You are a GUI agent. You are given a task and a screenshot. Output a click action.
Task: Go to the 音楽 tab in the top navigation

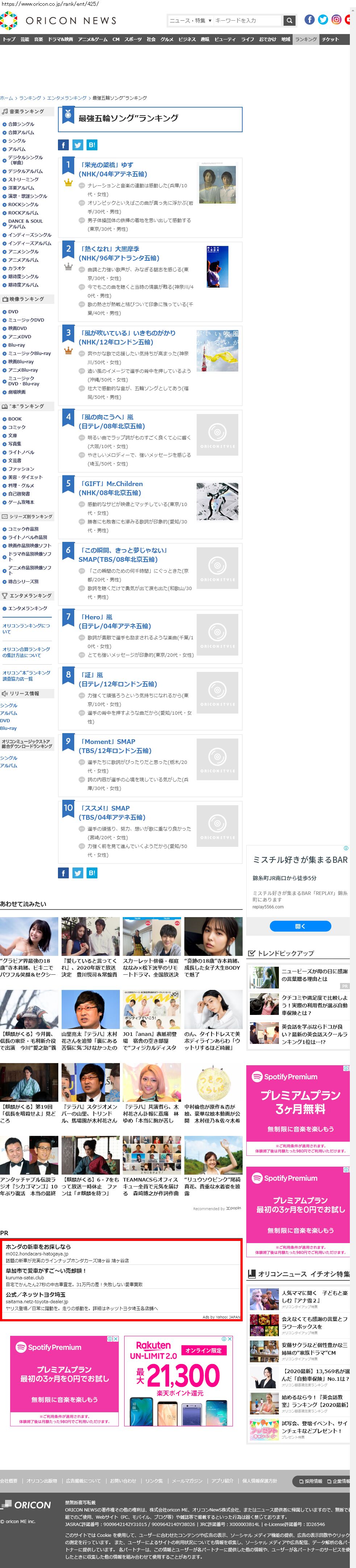[x=38, y=39]
